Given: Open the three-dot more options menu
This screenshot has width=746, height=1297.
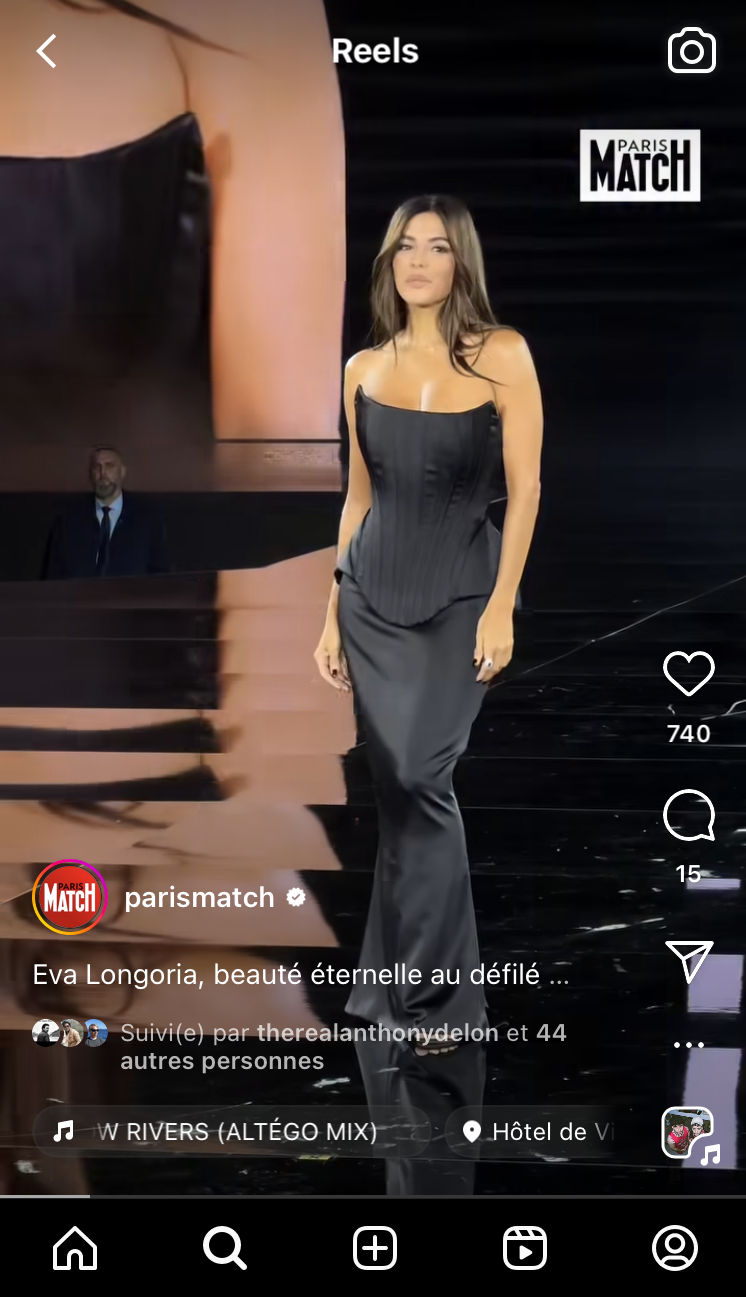Looking at the screenshot, I should [x=689, y=1045].
